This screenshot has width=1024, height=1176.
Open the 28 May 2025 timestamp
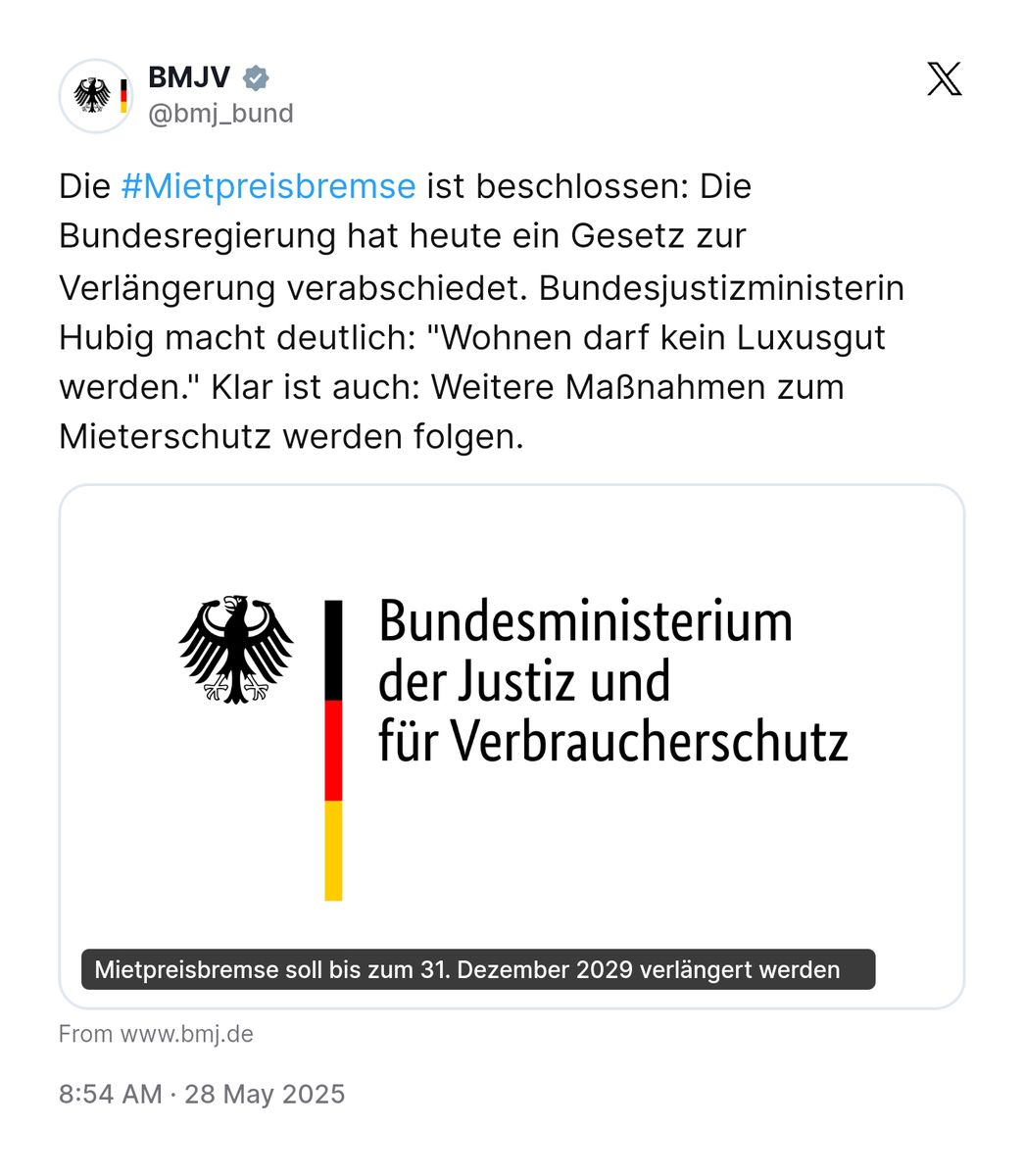[202, 1094]
